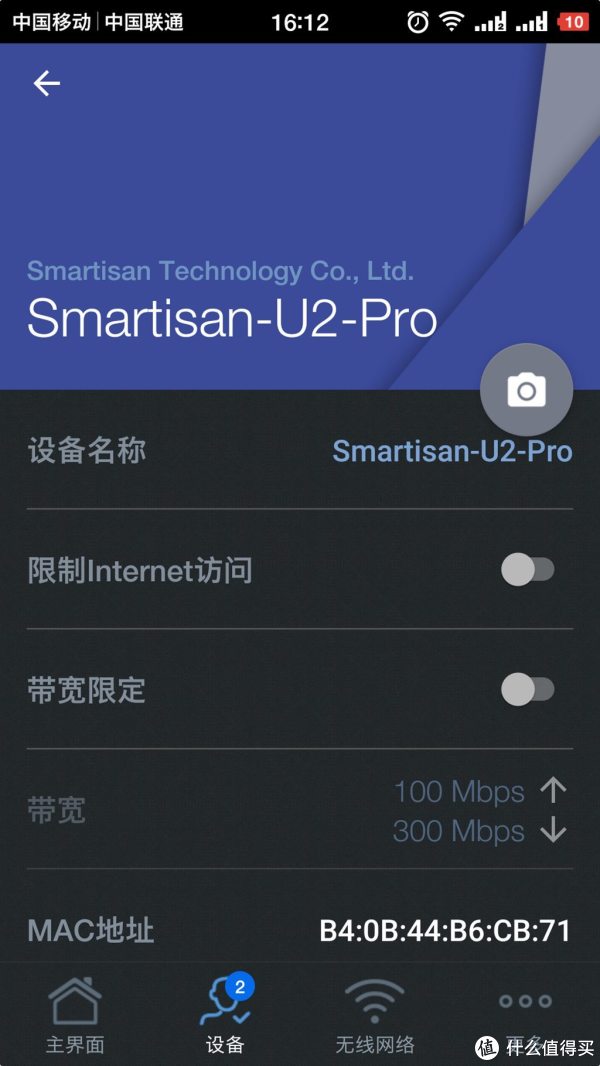Toggle the 限制Internet访问 switch
The height and width of the screenshot is (1066, 600).
coord(527,570)
